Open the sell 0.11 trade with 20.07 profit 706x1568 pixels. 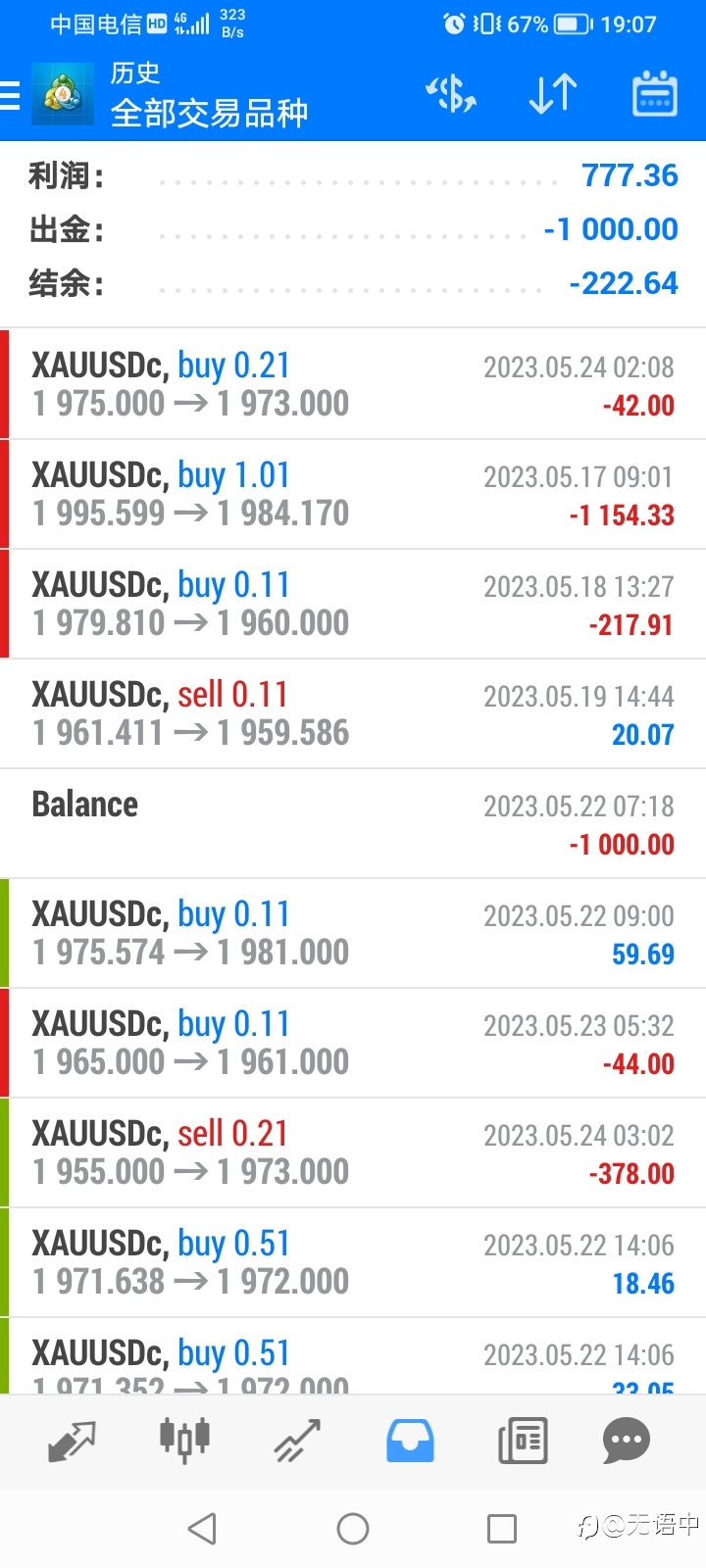(x=353, y=713)
